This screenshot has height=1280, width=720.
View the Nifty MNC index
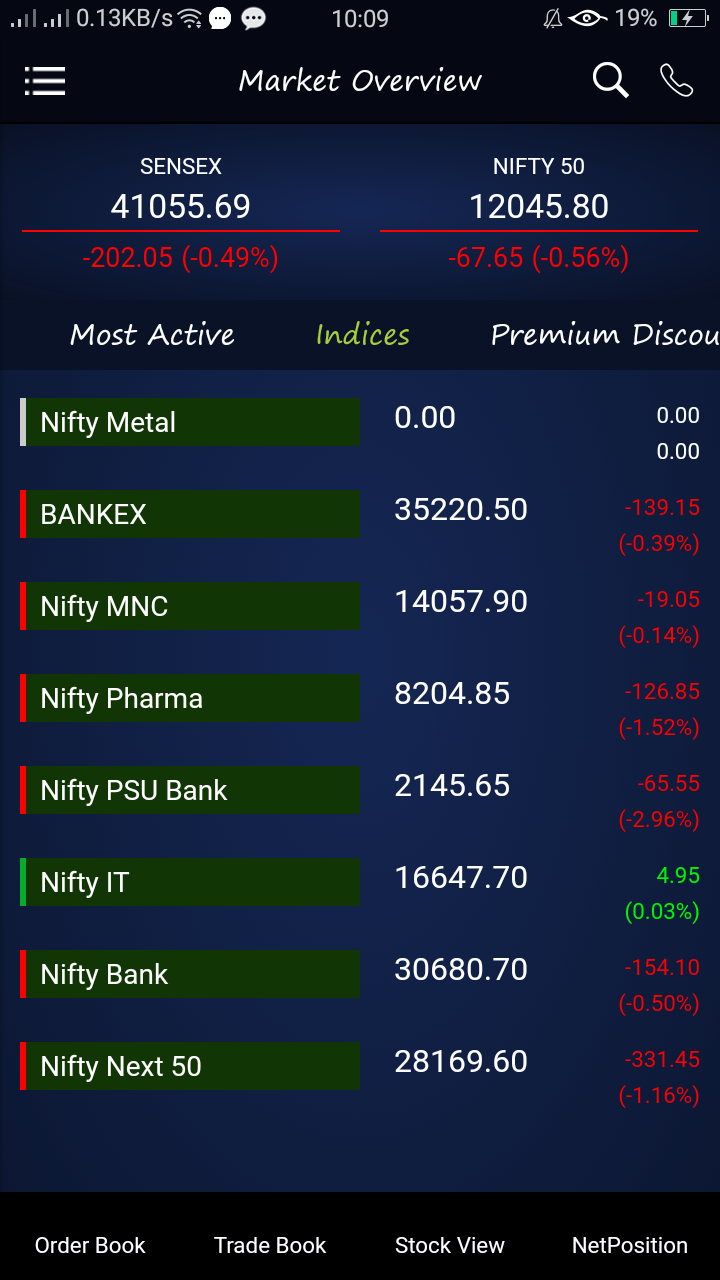360,617
